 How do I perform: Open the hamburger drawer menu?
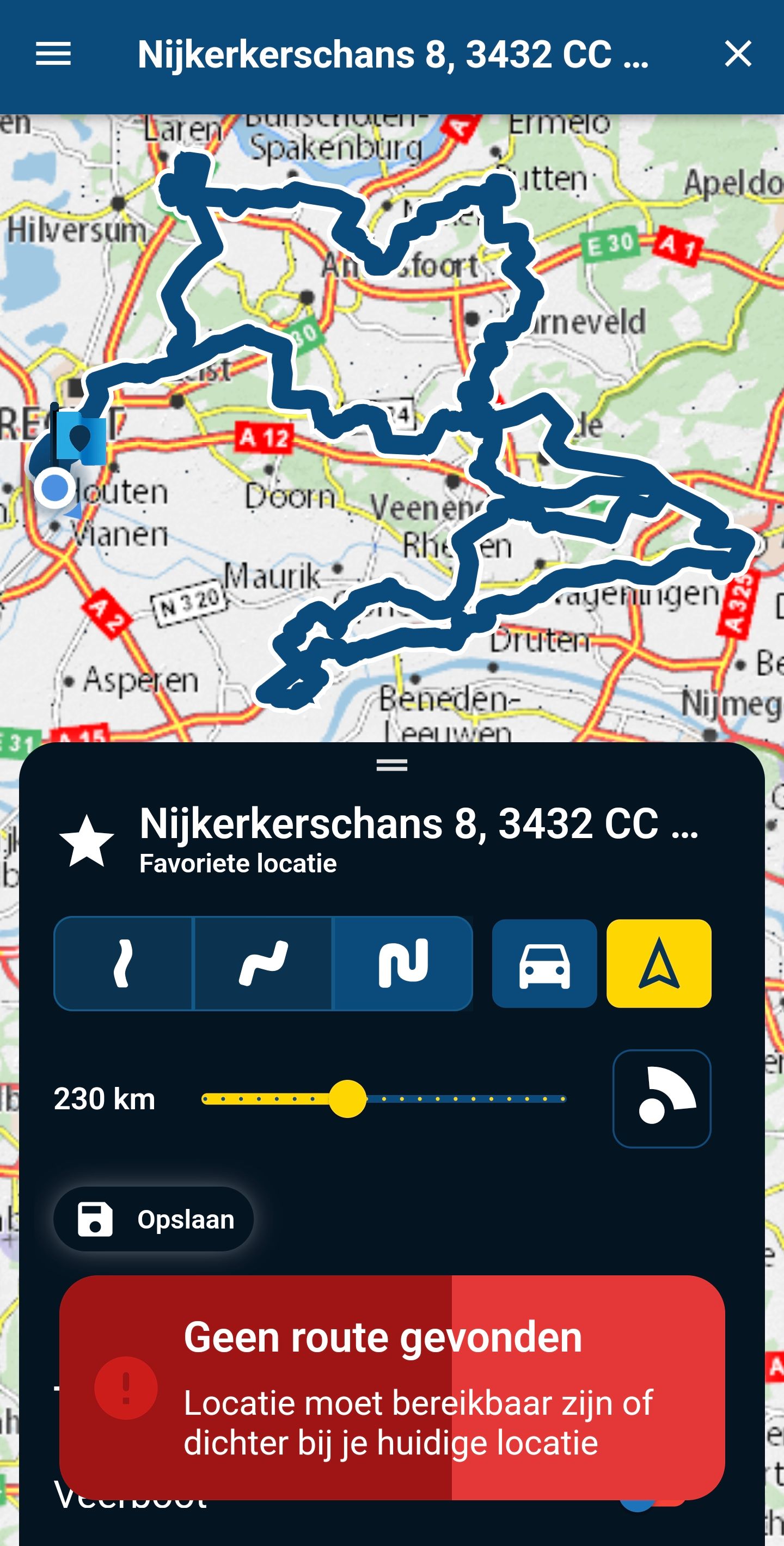point(53,54)
